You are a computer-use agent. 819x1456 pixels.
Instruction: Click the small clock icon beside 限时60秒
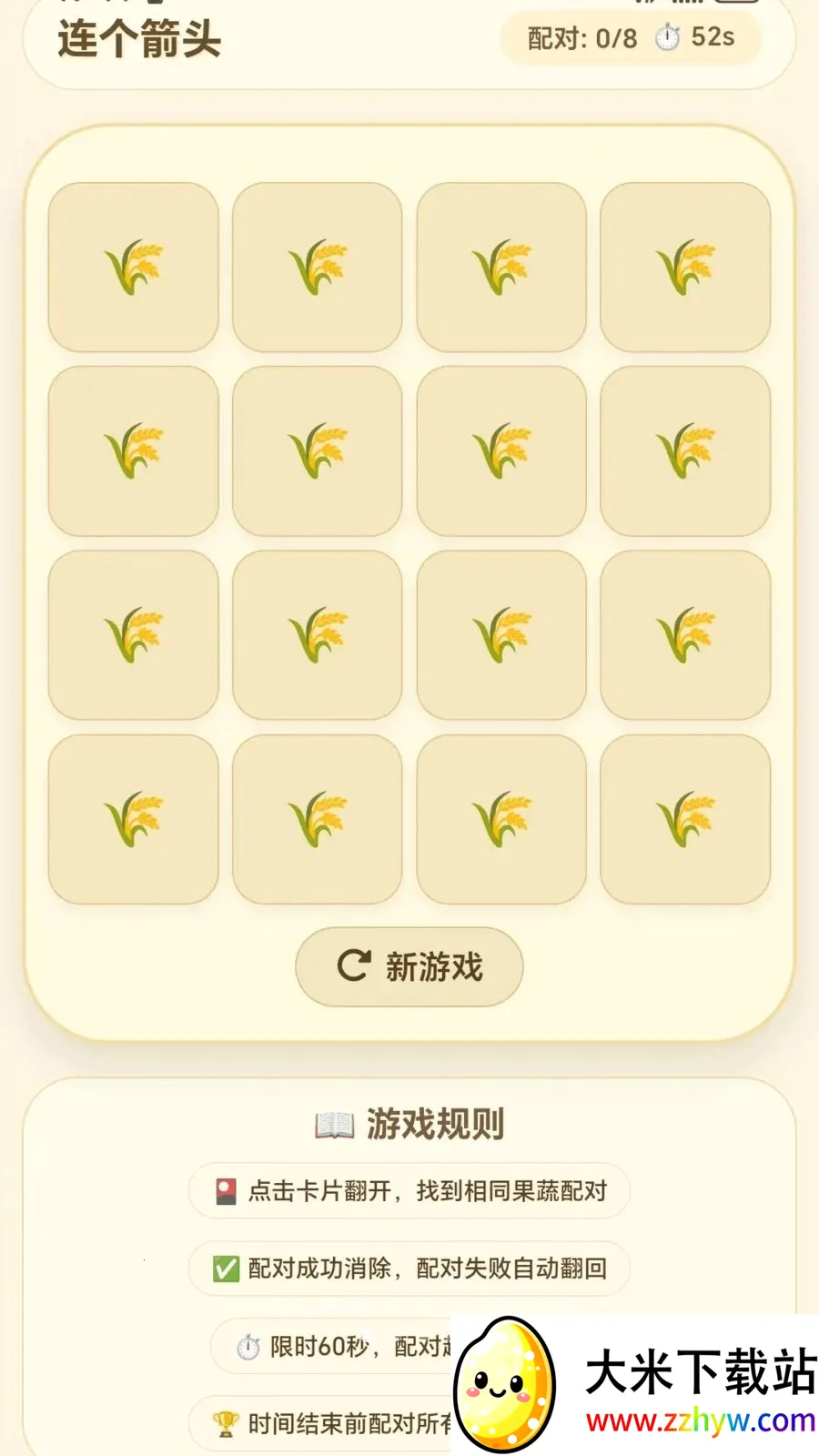pos(245,1346)
